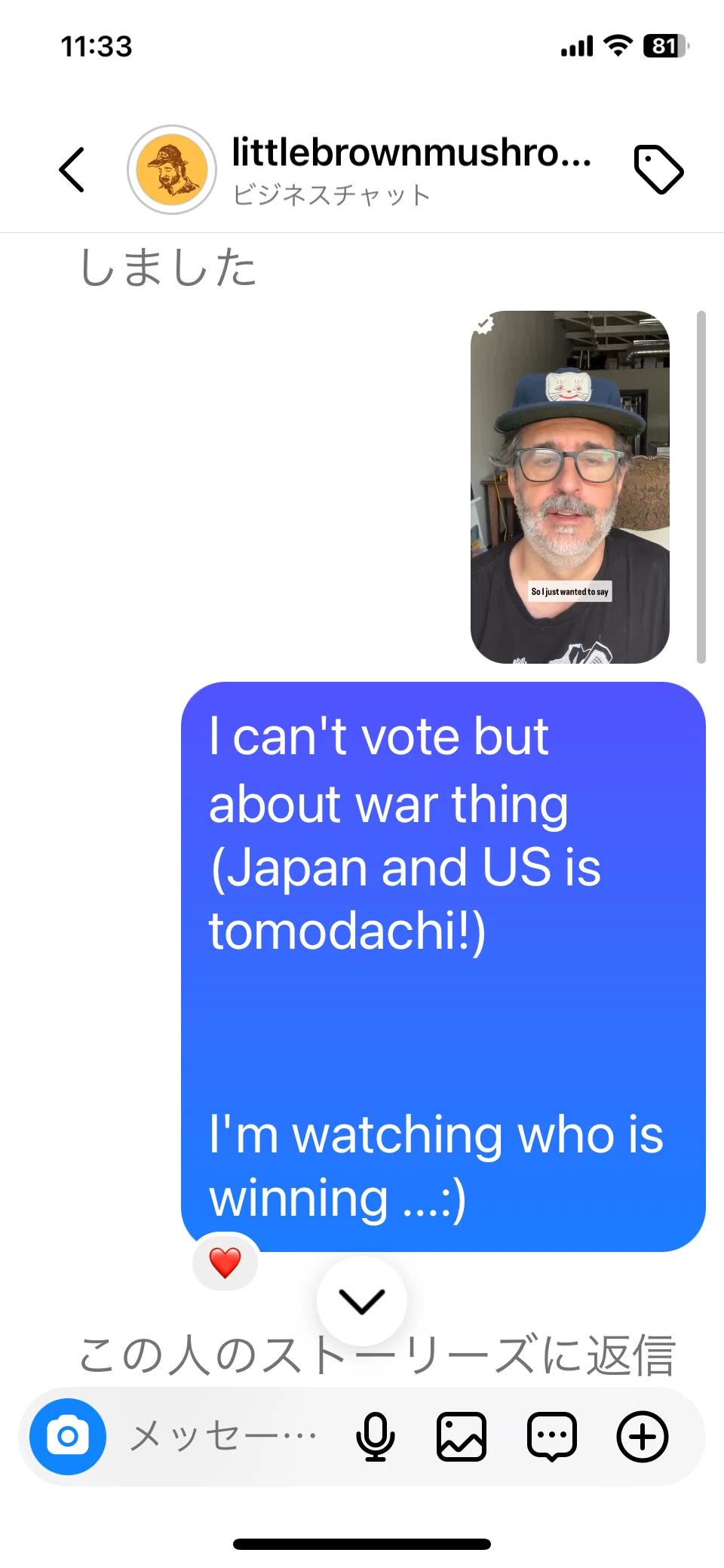The height and width of the screenshot is (1568, 724).
Task: Tap the red heart reaction
Action: click(225, 1263)
